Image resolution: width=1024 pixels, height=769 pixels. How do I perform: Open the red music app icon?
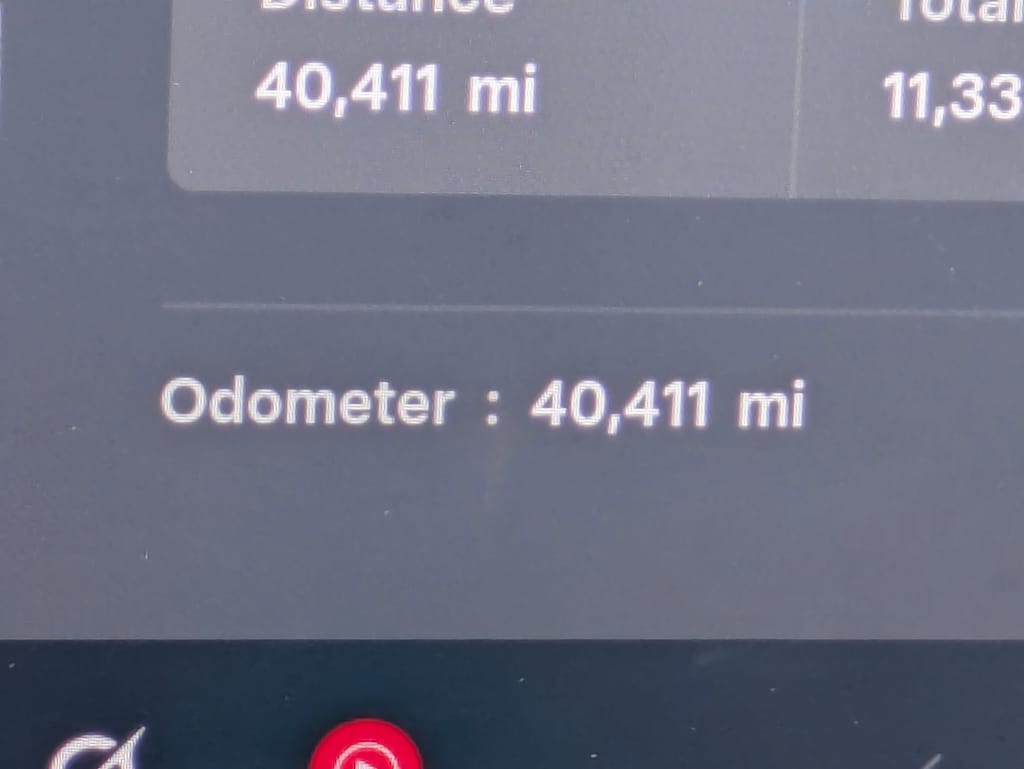click(x=365, y=748)
